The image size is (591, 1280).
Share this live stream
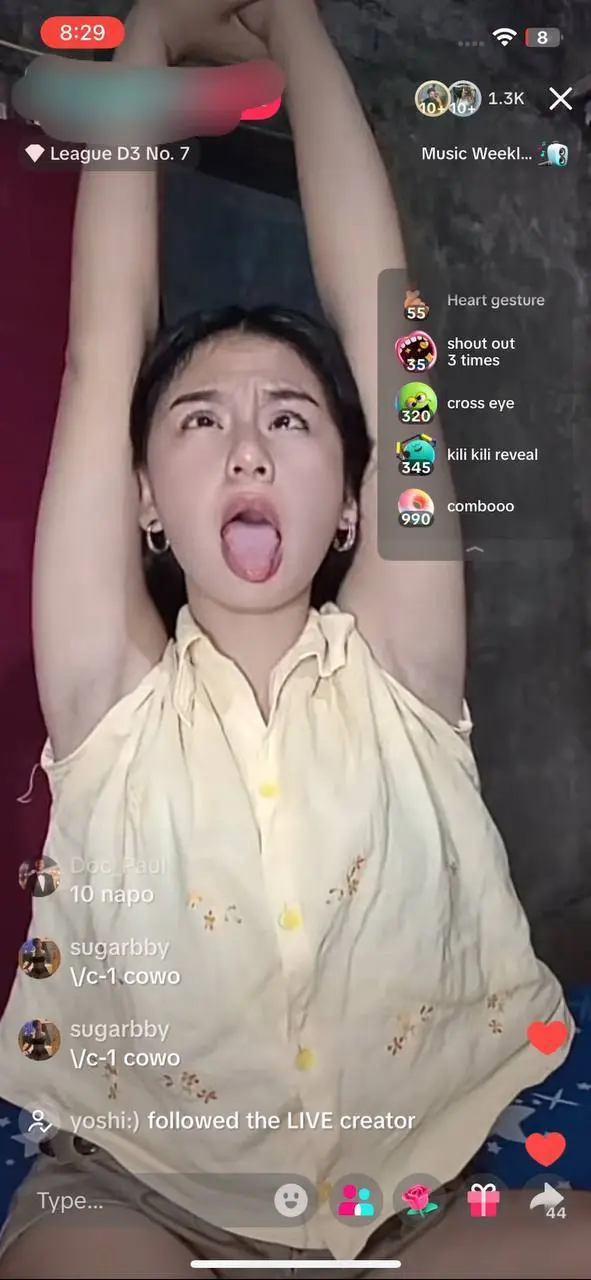coord(547,1201)
